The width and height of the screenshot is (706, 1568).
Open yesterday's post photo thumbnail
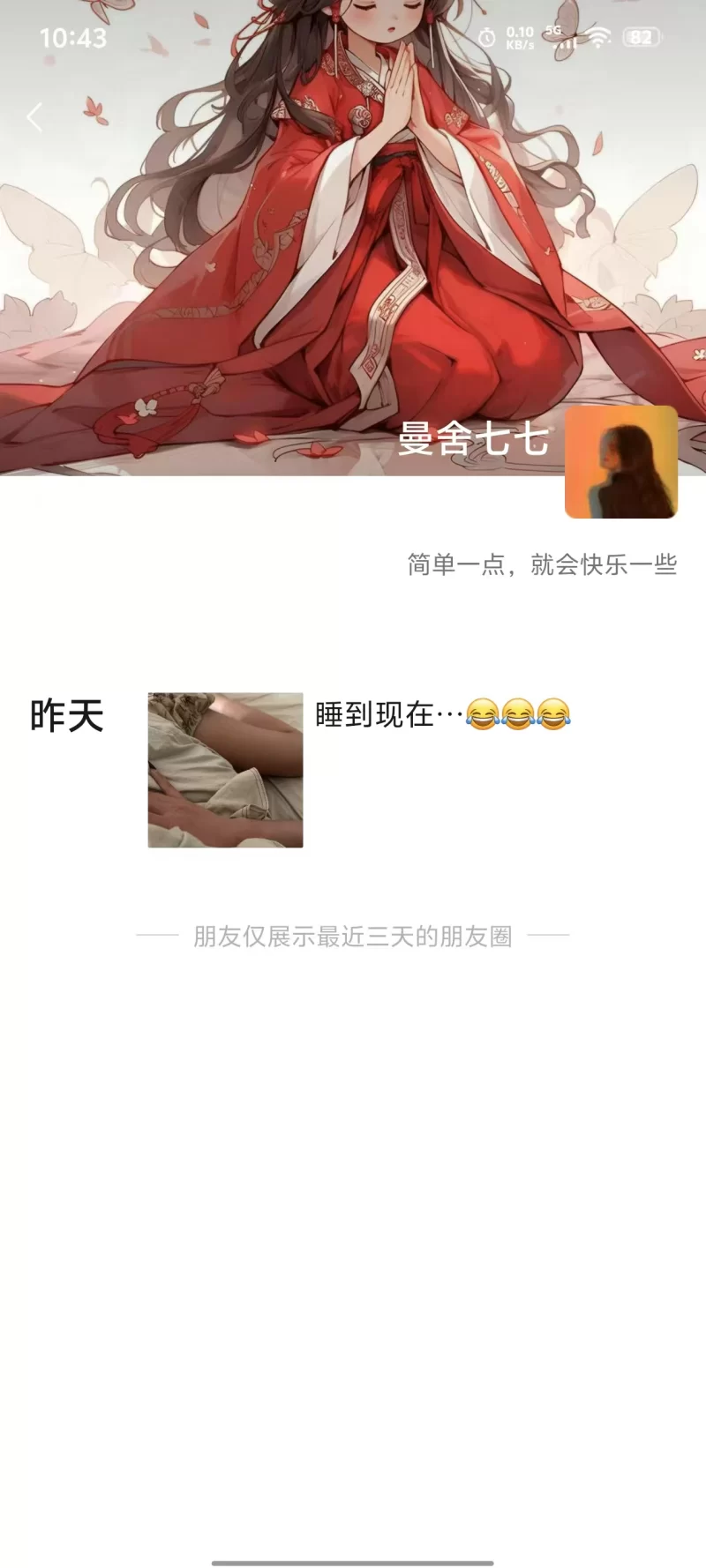tap(225, 770)
